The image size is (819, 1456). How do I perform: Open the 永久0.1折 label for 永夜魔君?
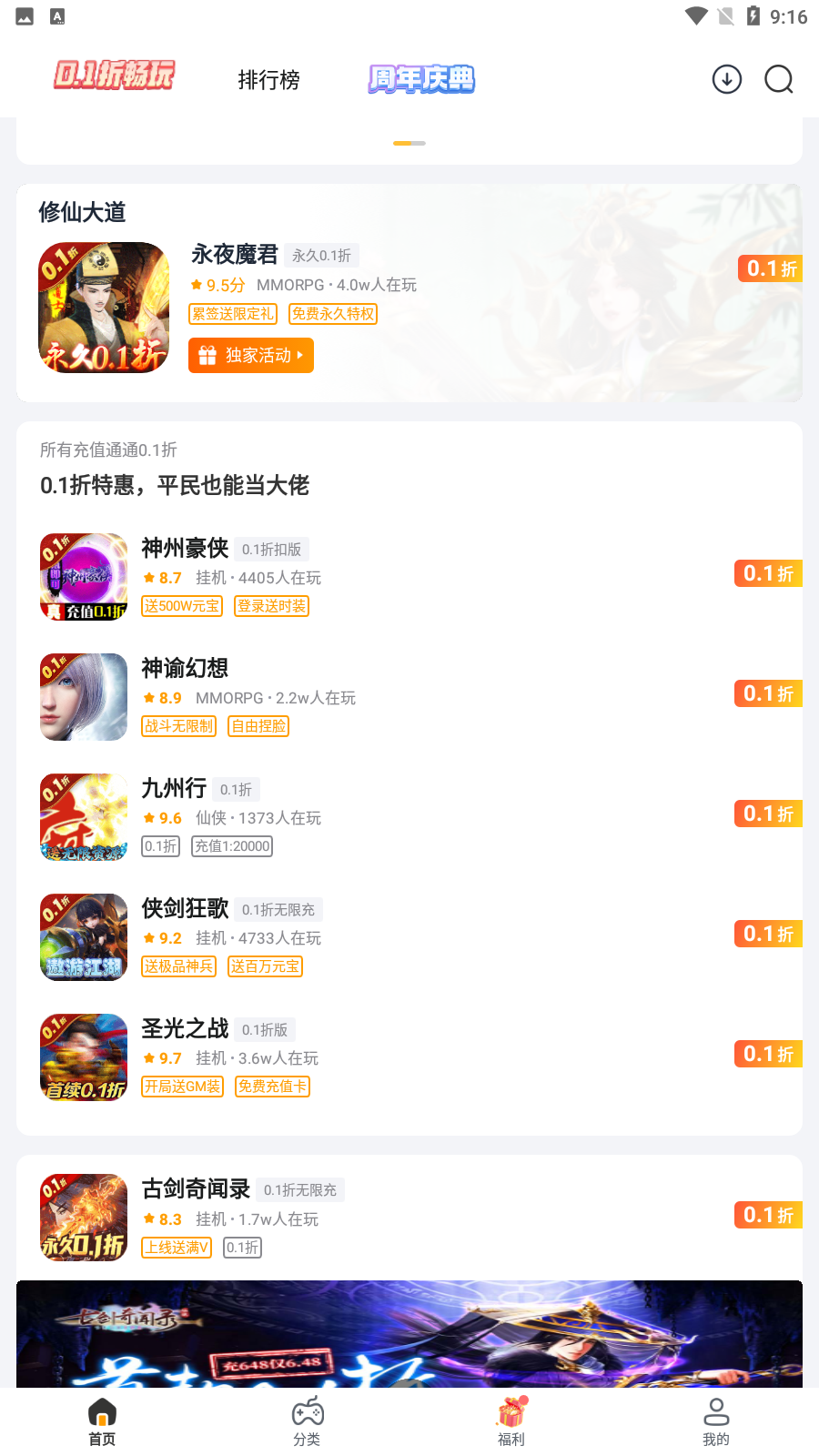[320, 256]
